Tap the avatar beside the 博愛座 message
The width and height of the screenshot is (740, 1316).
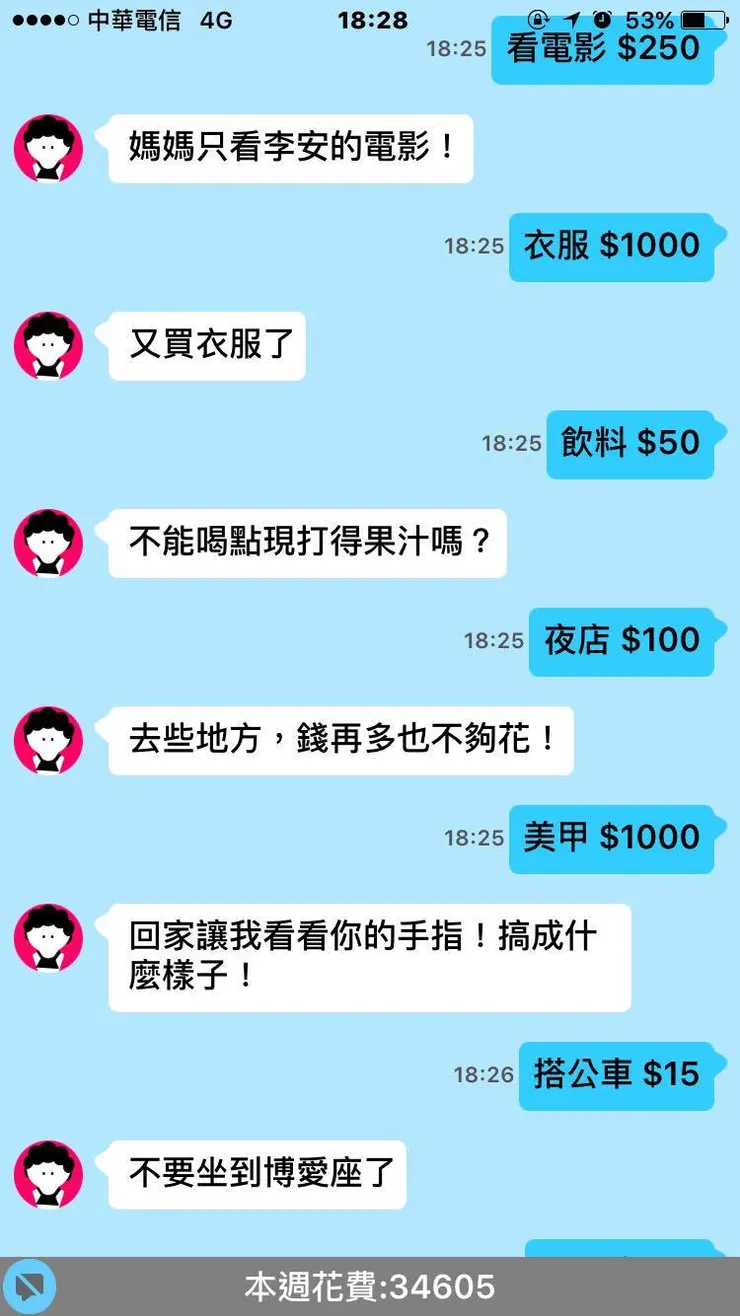click(47, 1176)
